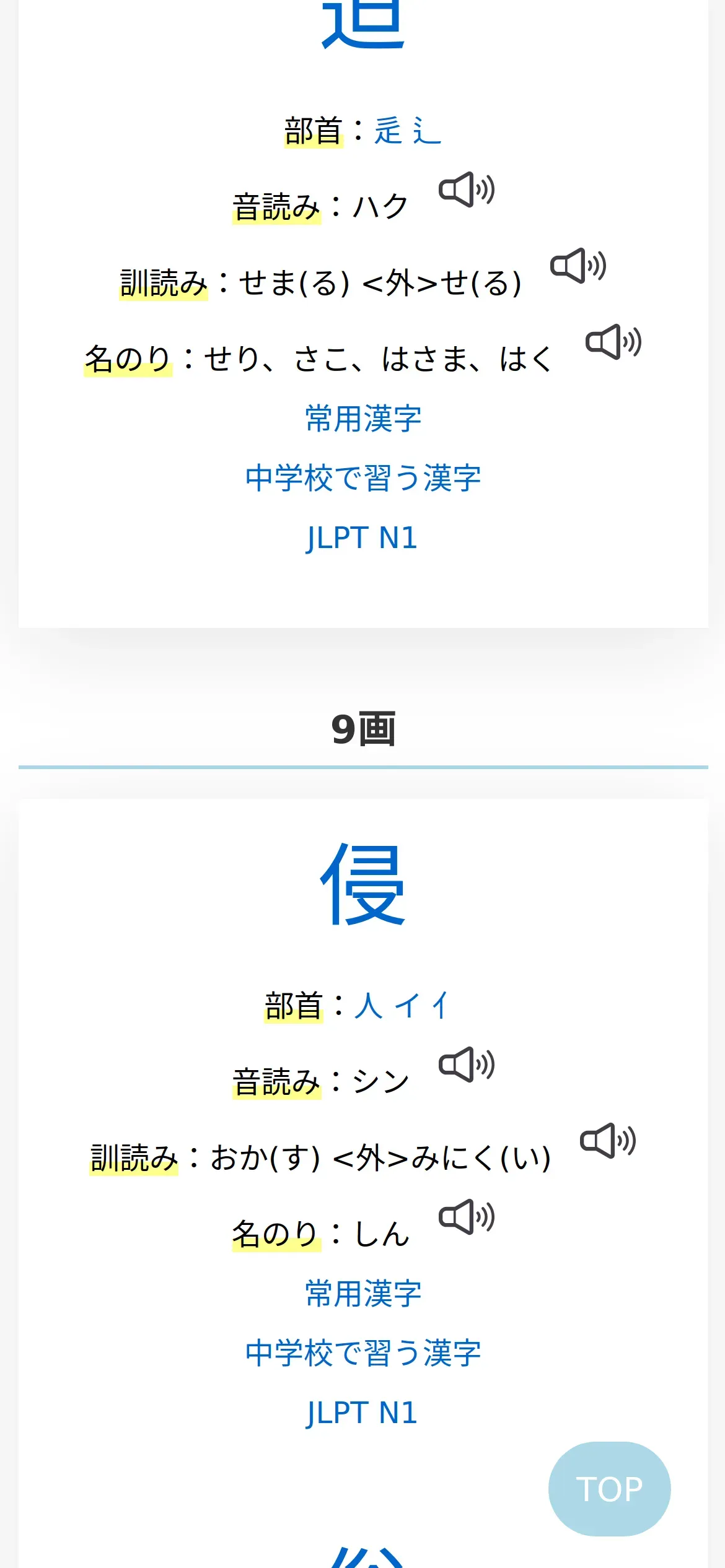Open 常用漢字 link under 迫
The height and width of the screenshot is (1568, 725).
pos(363,418)
